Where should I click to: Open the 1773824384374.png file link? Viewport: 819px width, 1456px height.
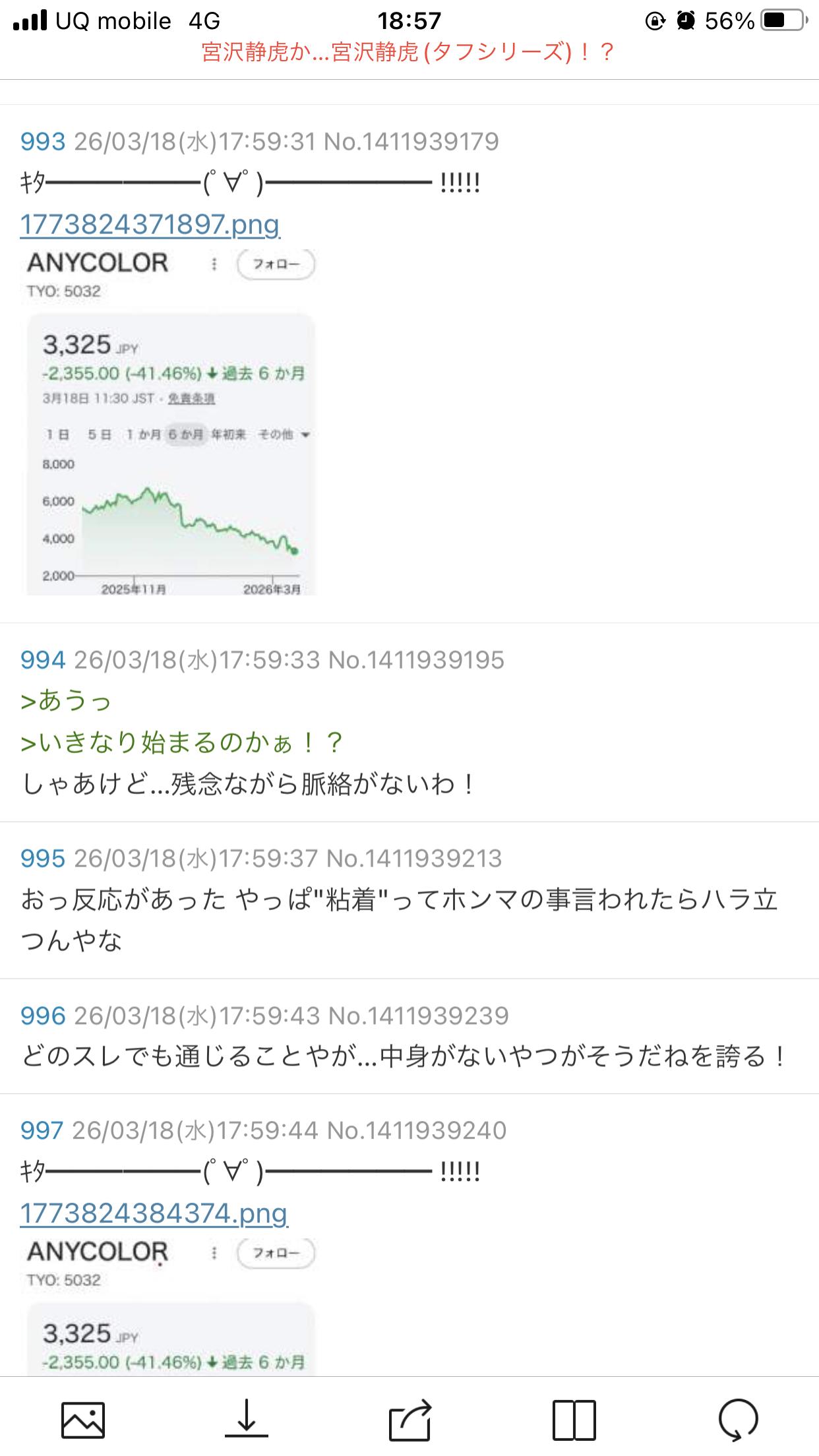click(154, 1213)
